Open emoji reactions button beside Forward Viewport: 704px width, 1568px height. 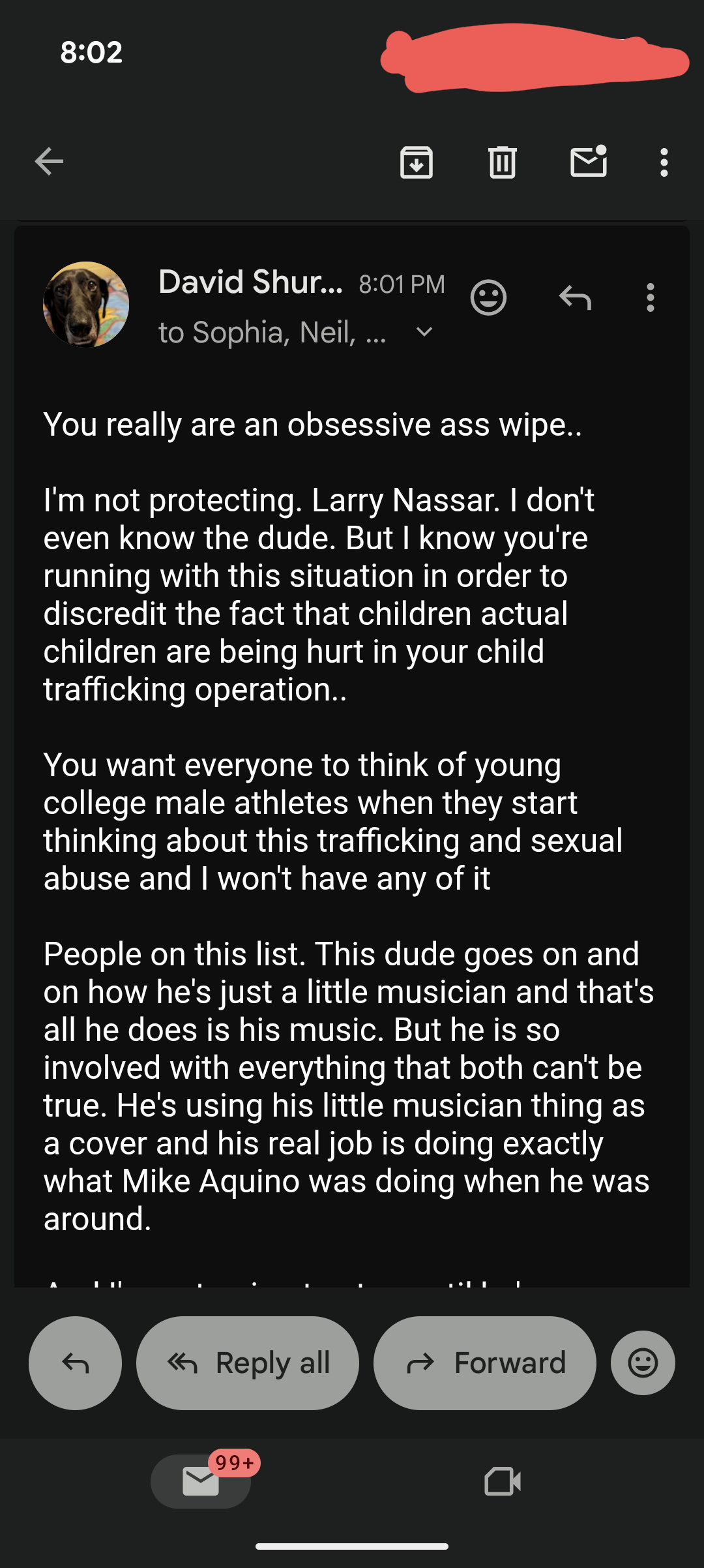coord(643,1363)
